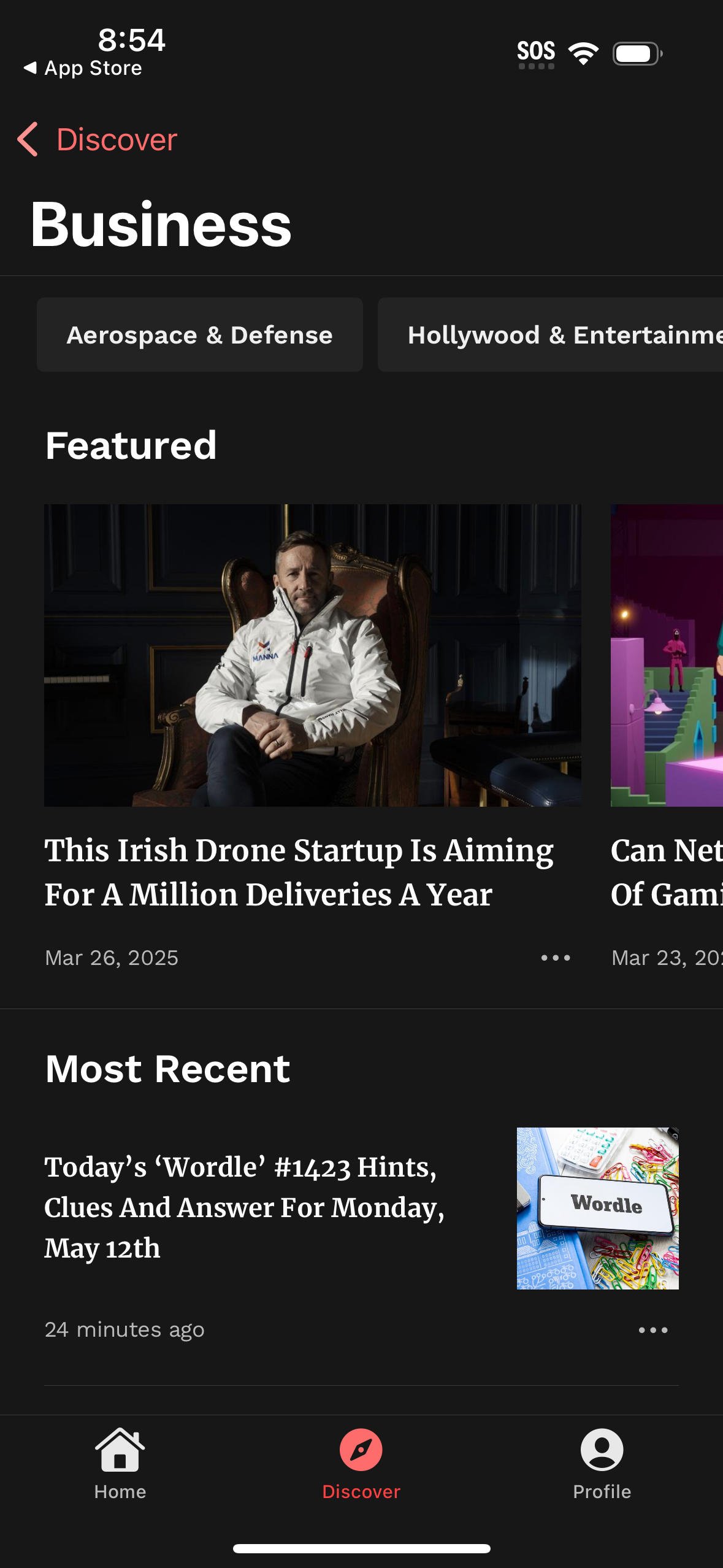Open the ellipsis menu on the Wordle article

[653, 1329]
